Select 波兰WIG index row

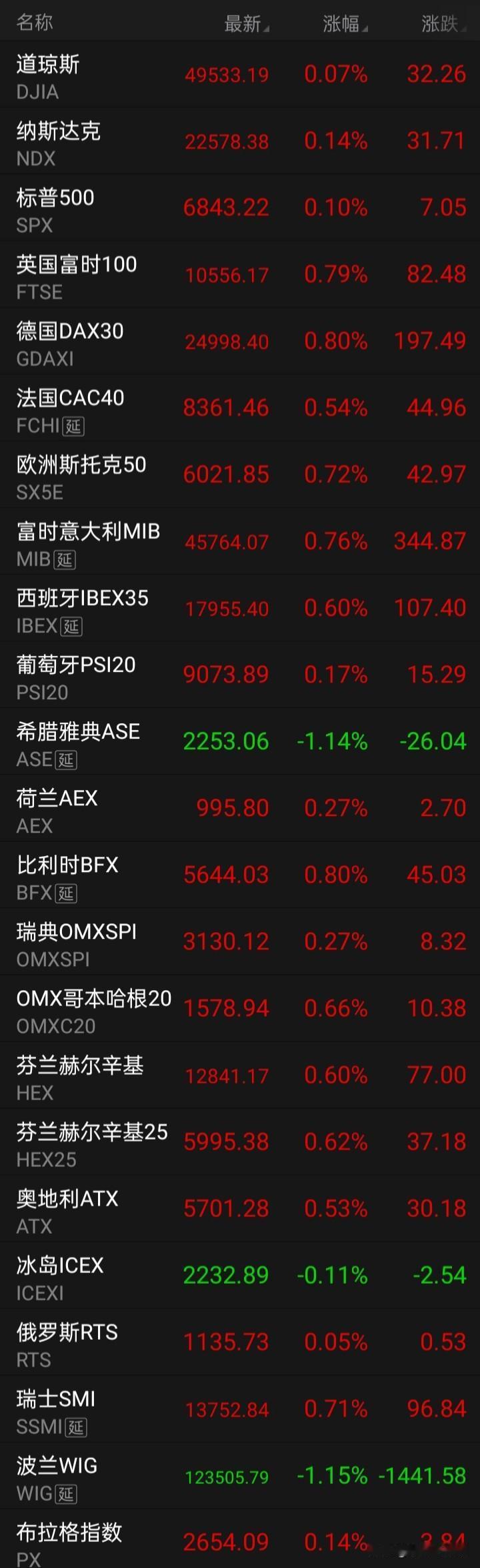pos(240,1475)
